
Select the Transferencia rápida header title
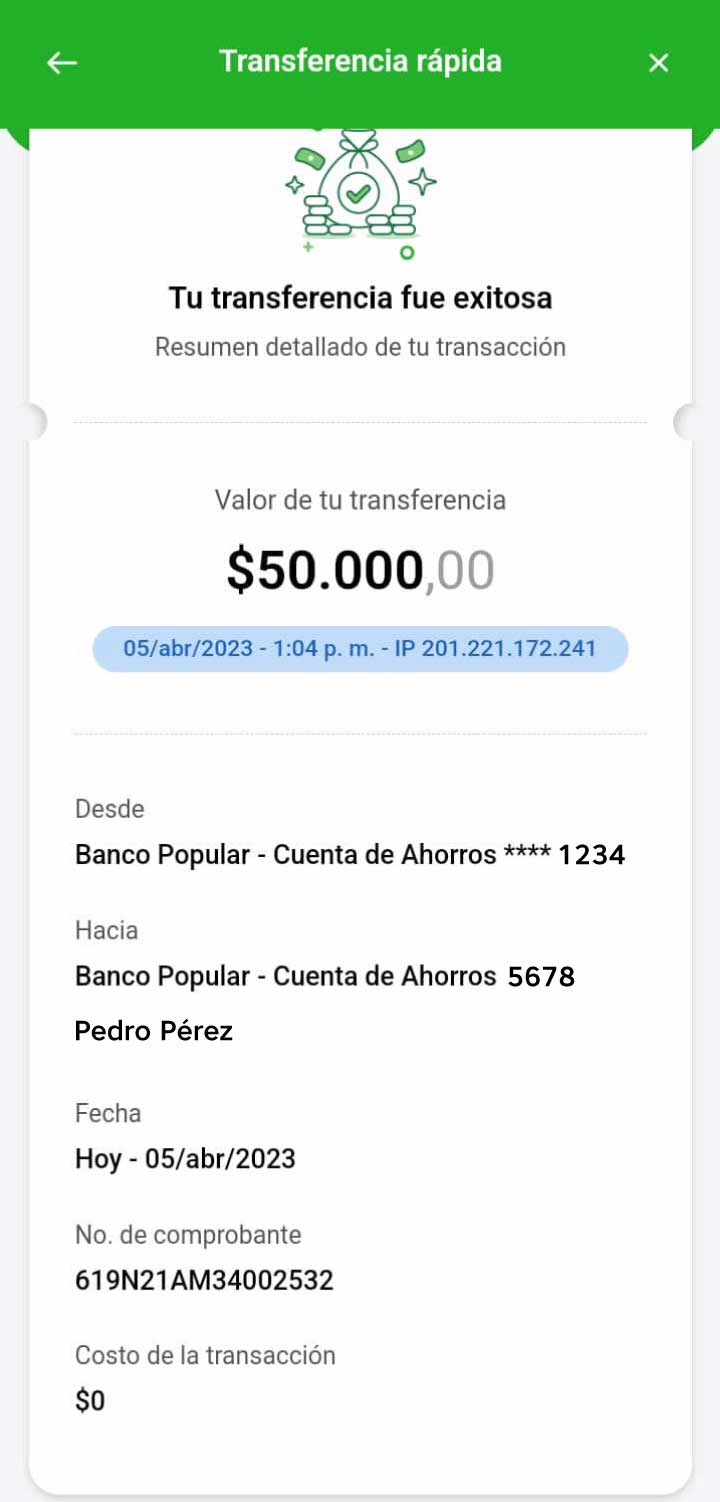click(x=360, y=62)
